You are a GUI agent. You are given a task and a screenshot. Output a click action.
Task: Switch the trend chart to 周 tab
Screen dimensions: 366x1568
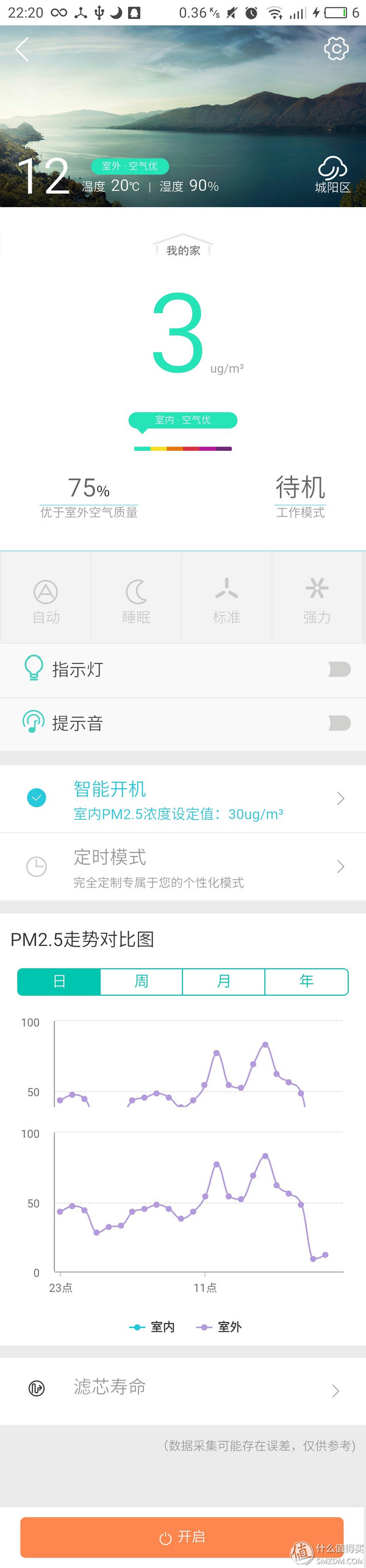click(x=142, y=981)
